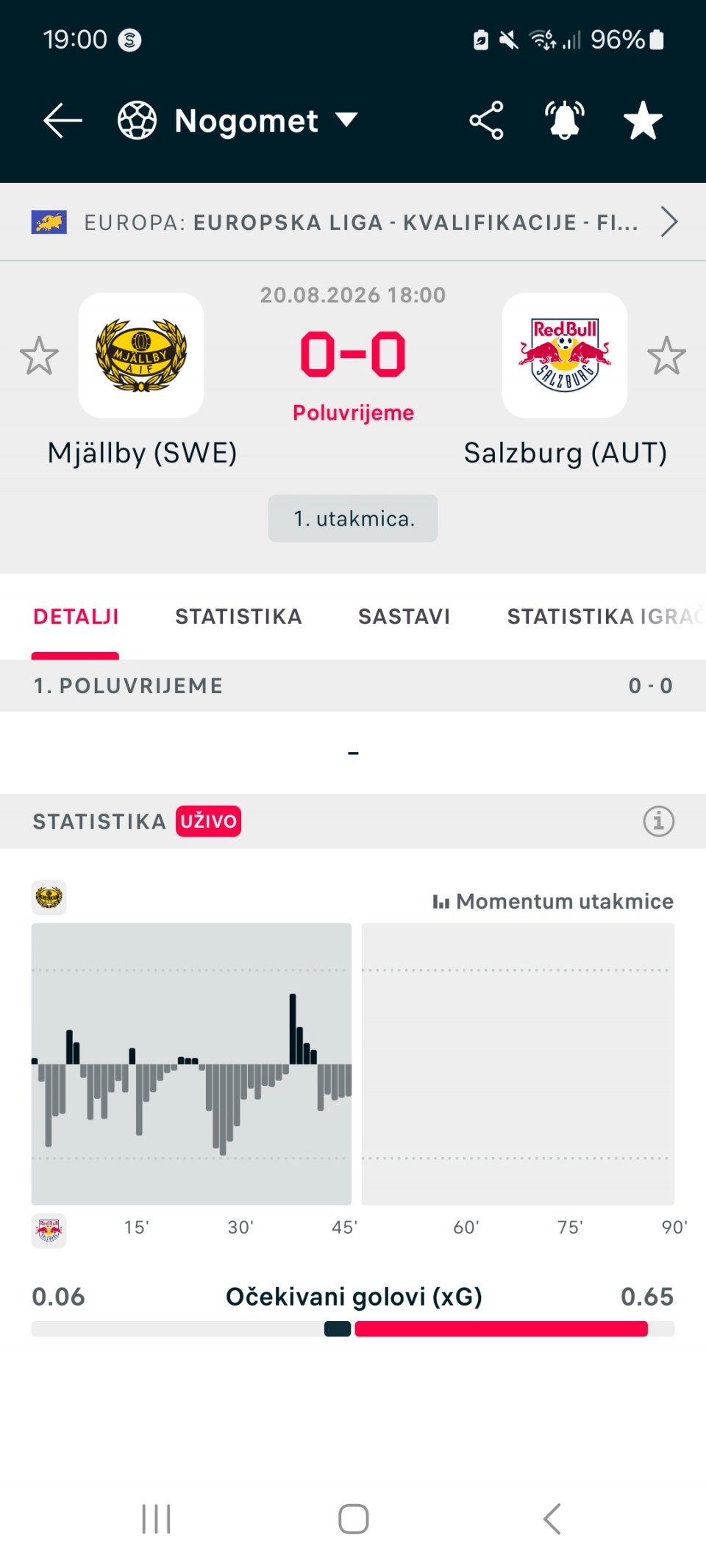Switch to the Statistika tab
Screen dimensions: 706x1568
point(238,617)
